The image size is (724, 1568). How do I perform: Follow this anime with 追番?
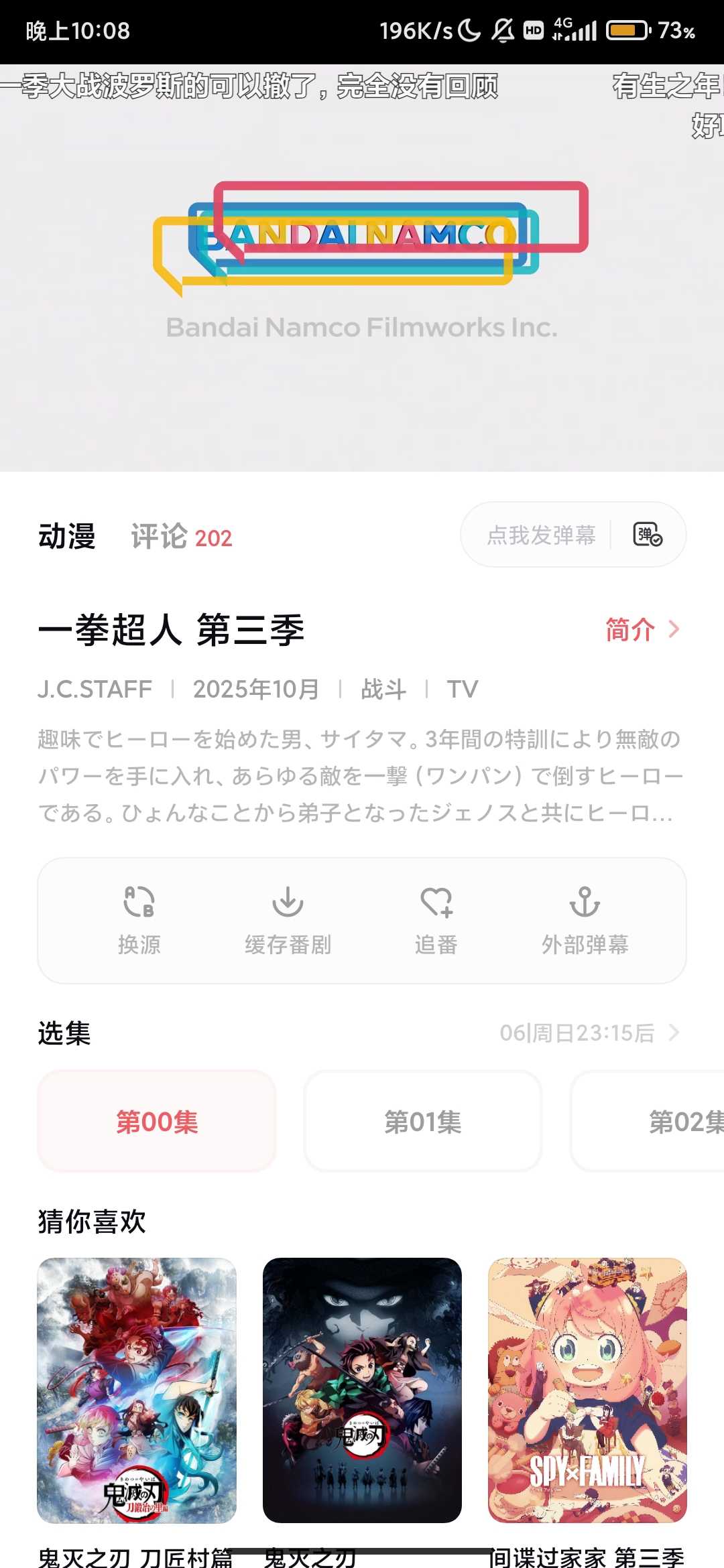[x=436, y=920]
